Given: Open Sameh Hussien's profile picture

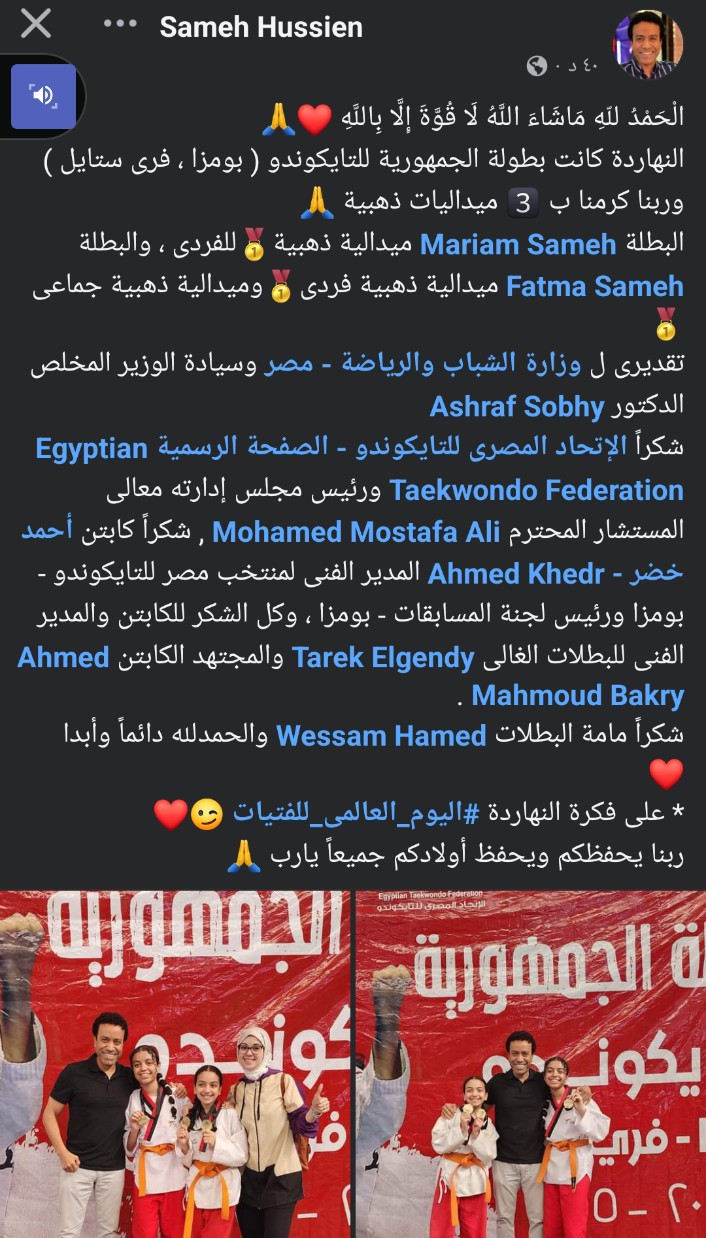Looking at the screenshot, I should click(x=648, y=44).
